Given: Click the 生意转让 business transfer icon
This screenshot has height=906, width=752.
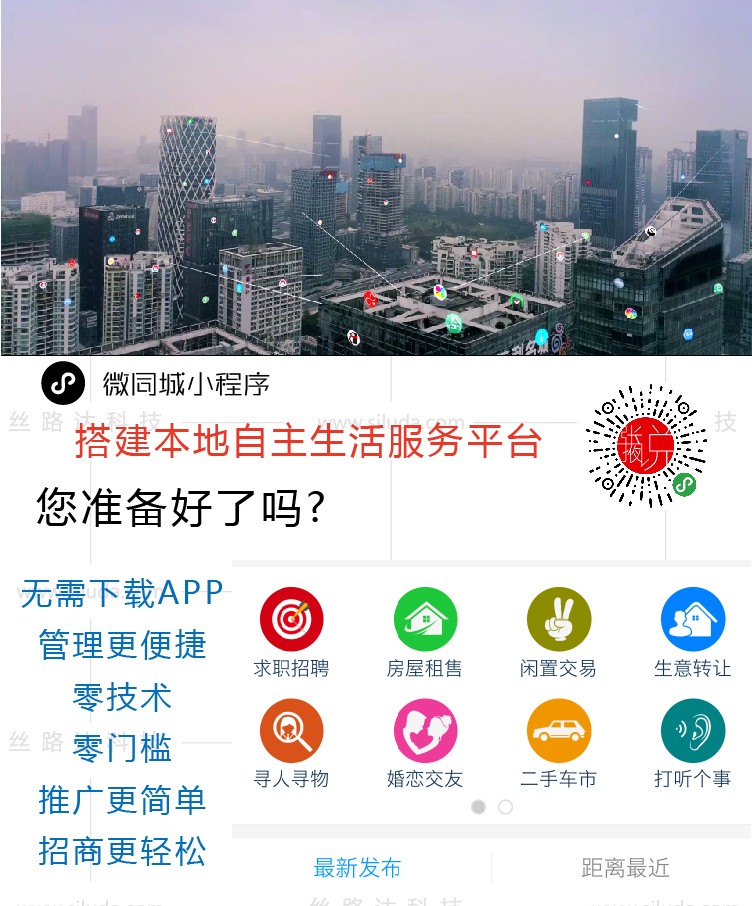Looking at the screenshot, I should pyautogui.click(x=692, y=617).
